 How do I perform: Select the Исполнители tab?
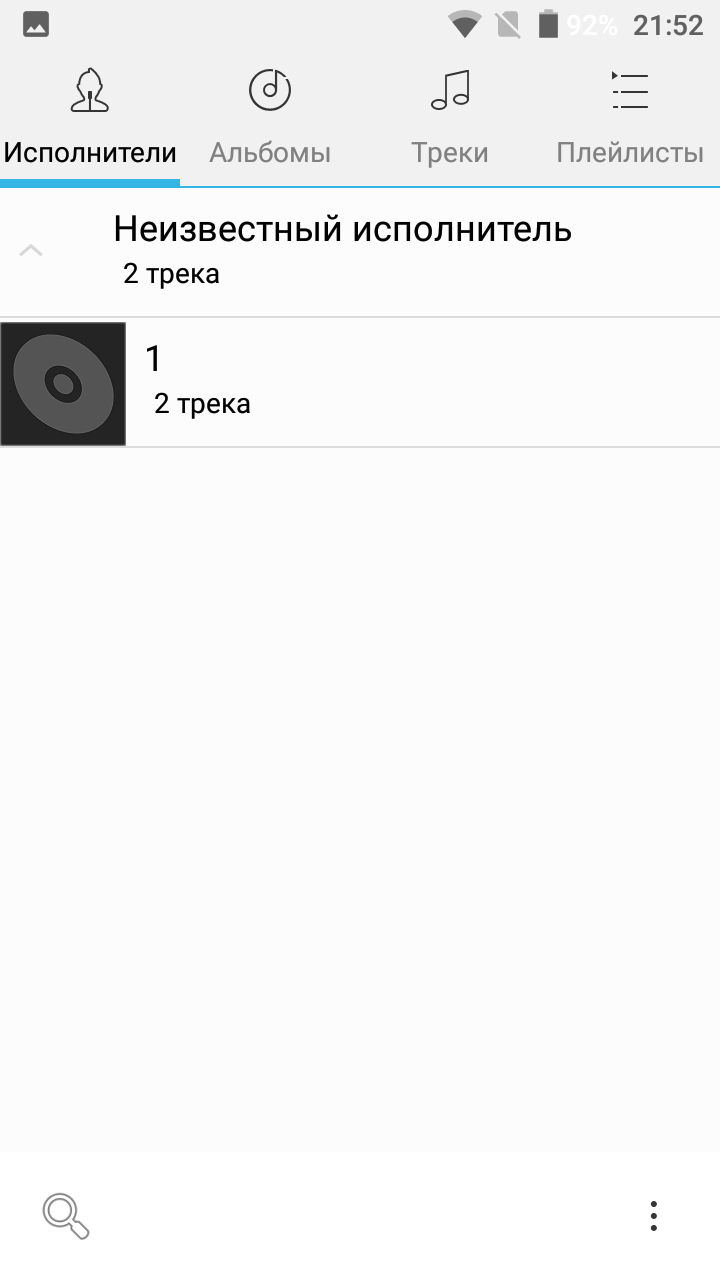click(90, 120)
